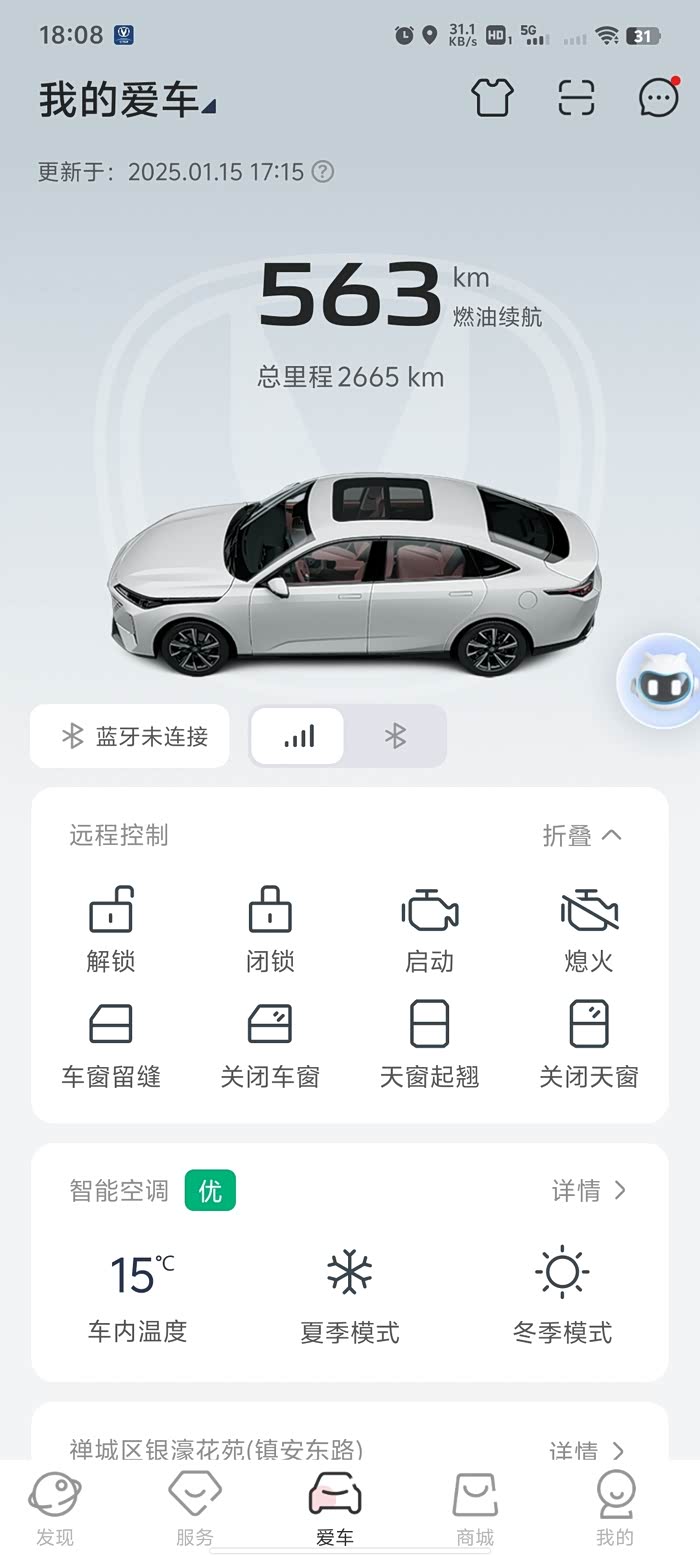Switch to the 商城 tab

pyautogui.click(x=475, y=1508)
